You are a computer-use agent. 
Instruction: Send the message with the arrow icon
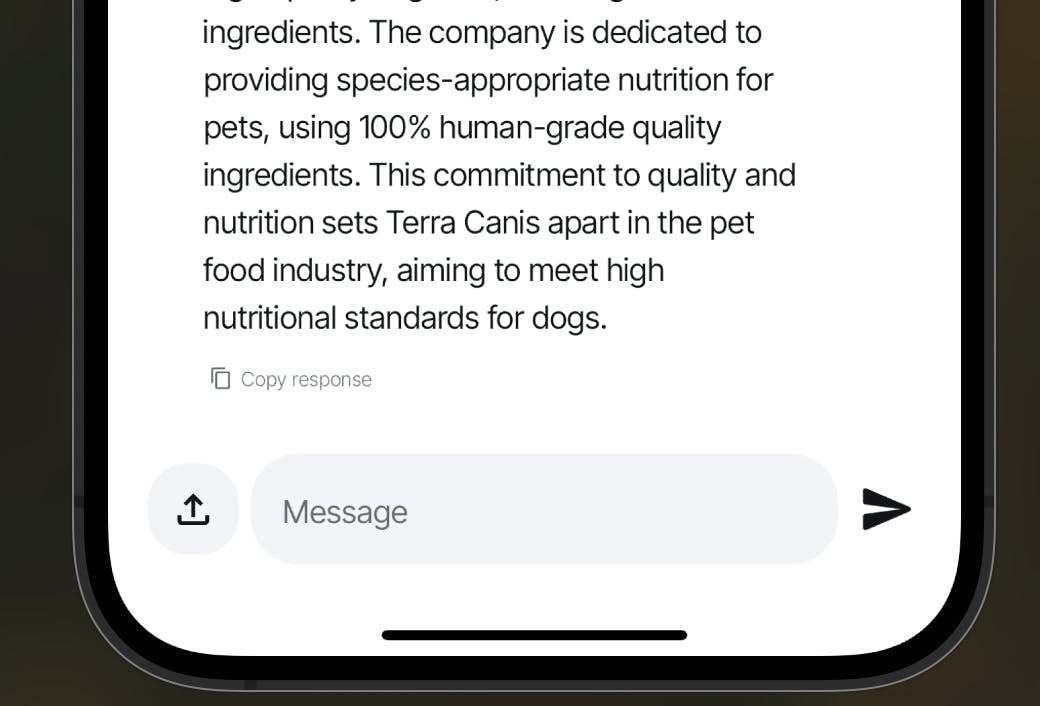(886, 509)
